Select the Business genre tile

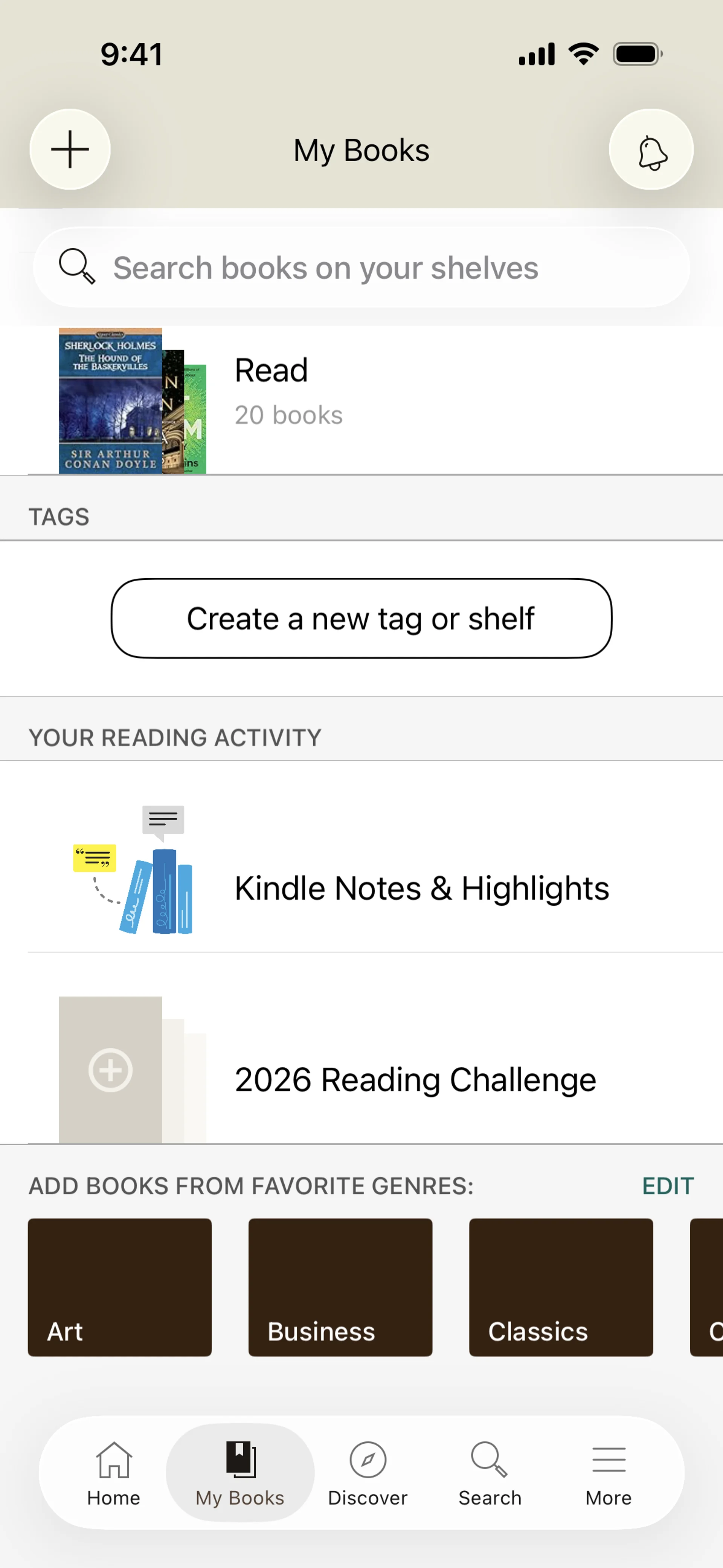[340, 1287]
